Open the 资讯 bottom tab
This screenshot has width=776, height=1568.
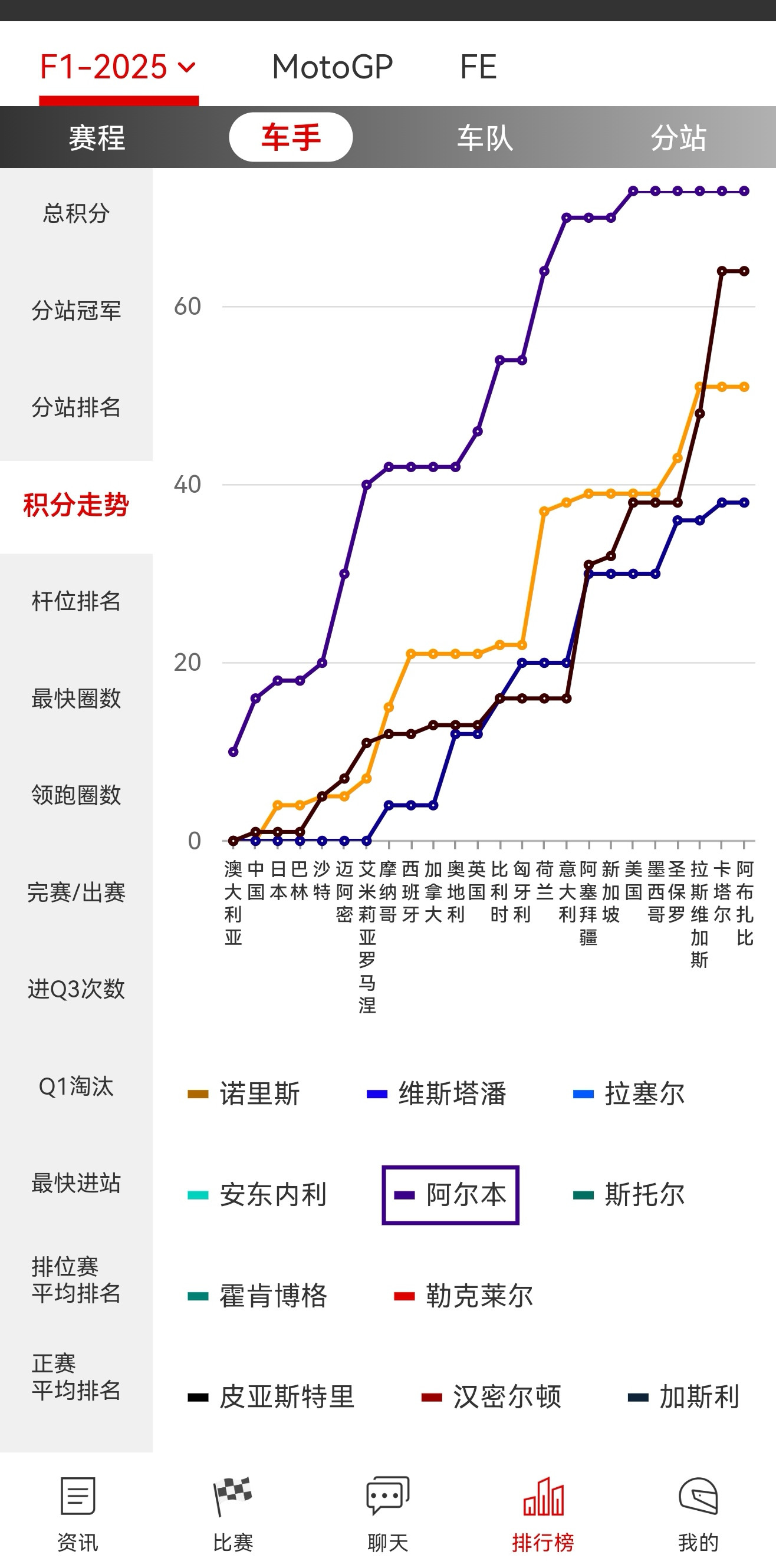[77, 1514]
